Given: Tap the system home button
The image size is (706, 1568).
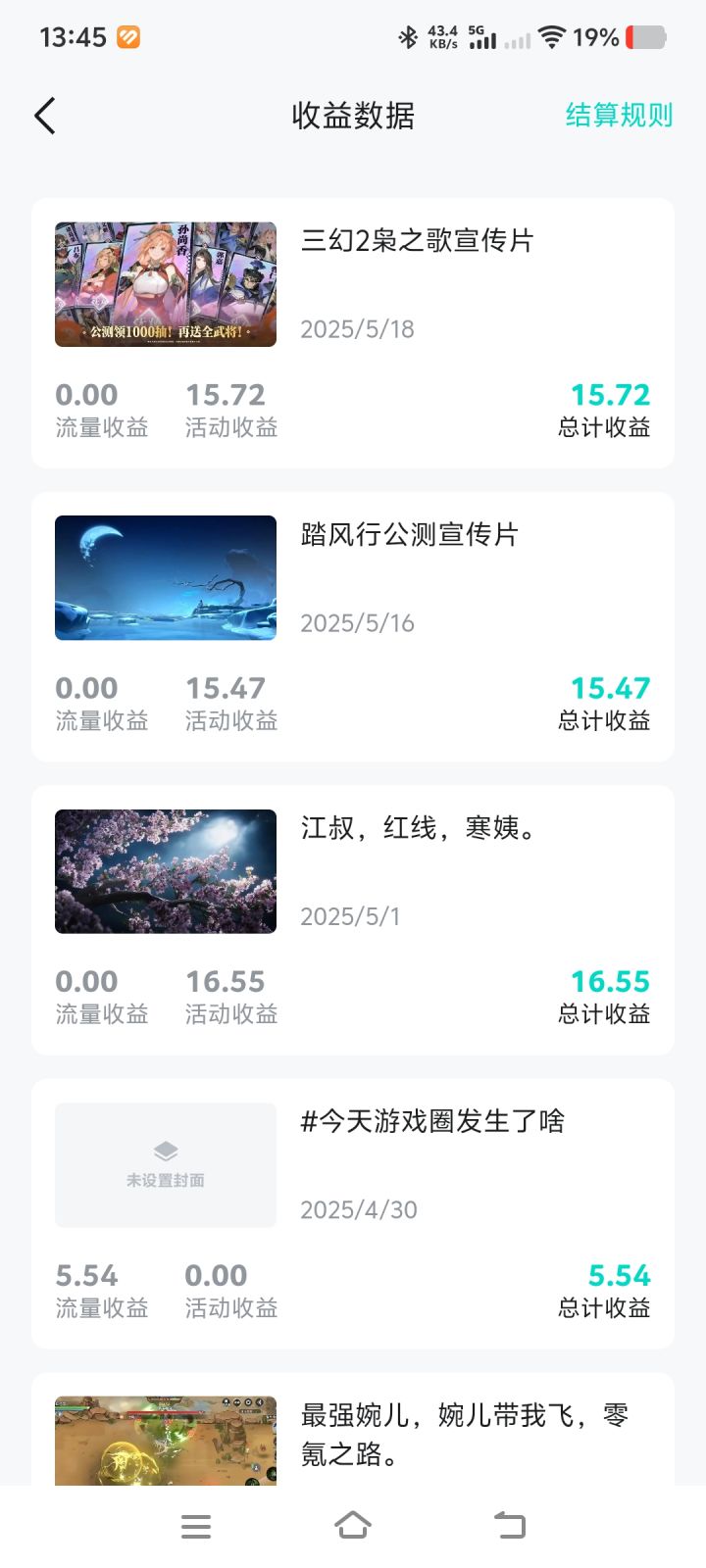Looking at the screenshot, I should (353, 1526).
